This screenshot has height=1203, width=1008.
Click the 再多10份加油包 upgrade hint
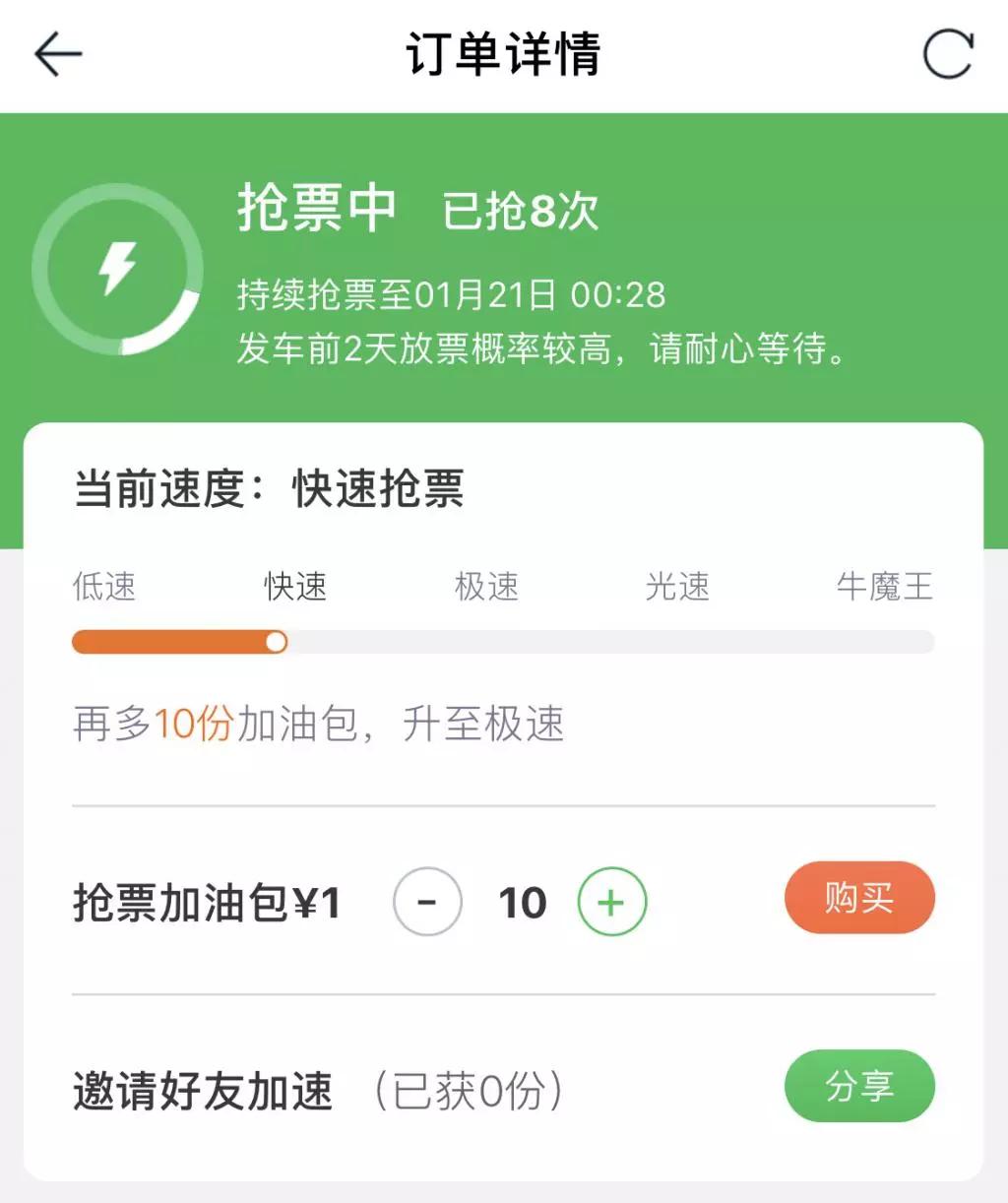tap(320, 725)
